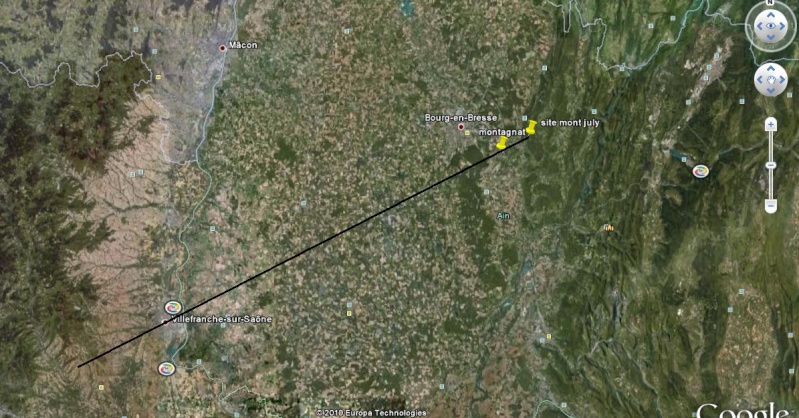The height and width of the screenshot is (418, 799).
Task: Tap the zoom slider handle
Action: tap(771, 165)
